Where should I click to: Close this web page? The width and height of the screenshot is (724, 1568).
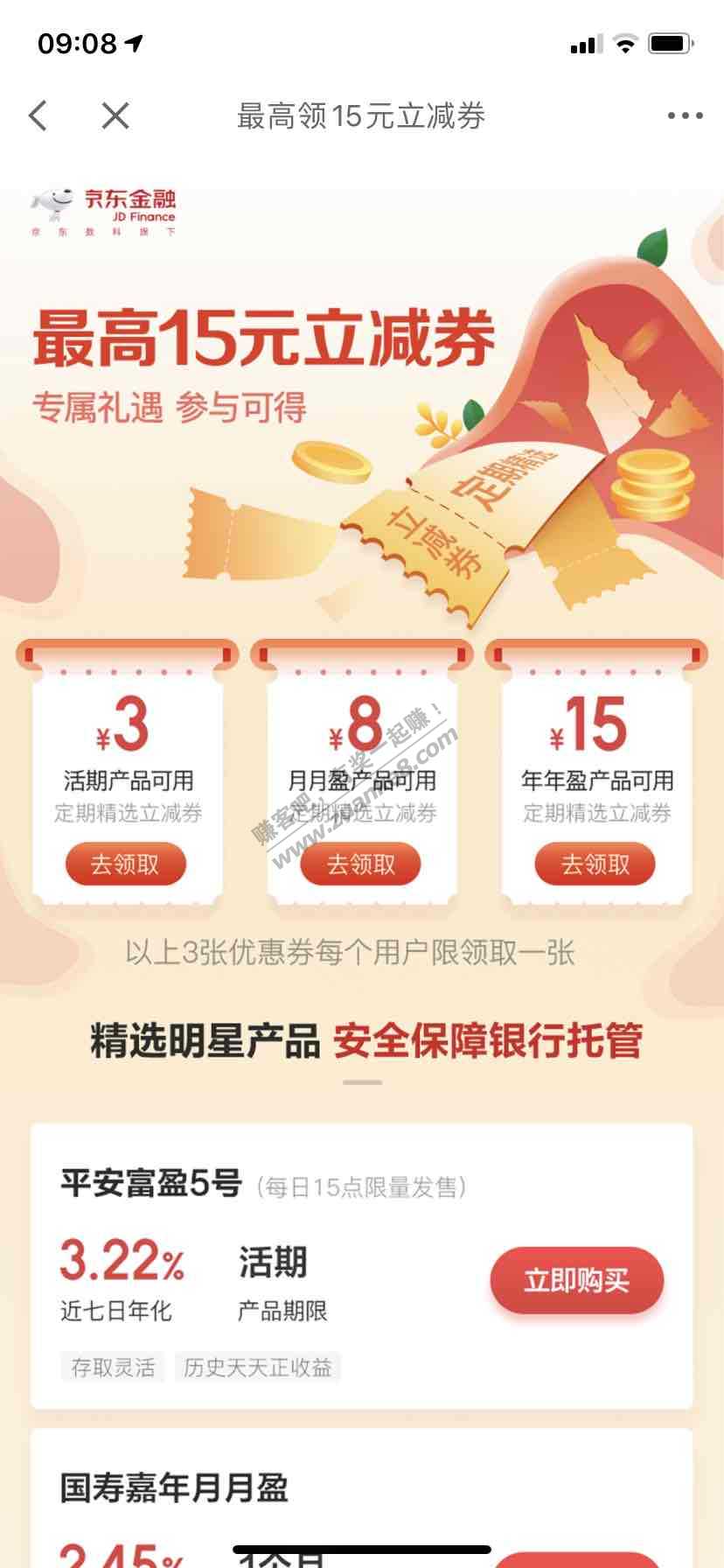[115, 115]
